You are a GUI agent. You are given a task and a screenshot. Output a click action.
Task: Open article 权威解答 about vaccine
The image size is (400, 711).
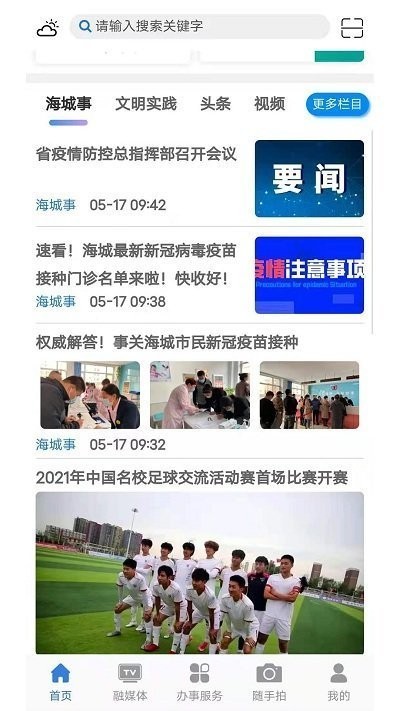[x=167, y=342]
